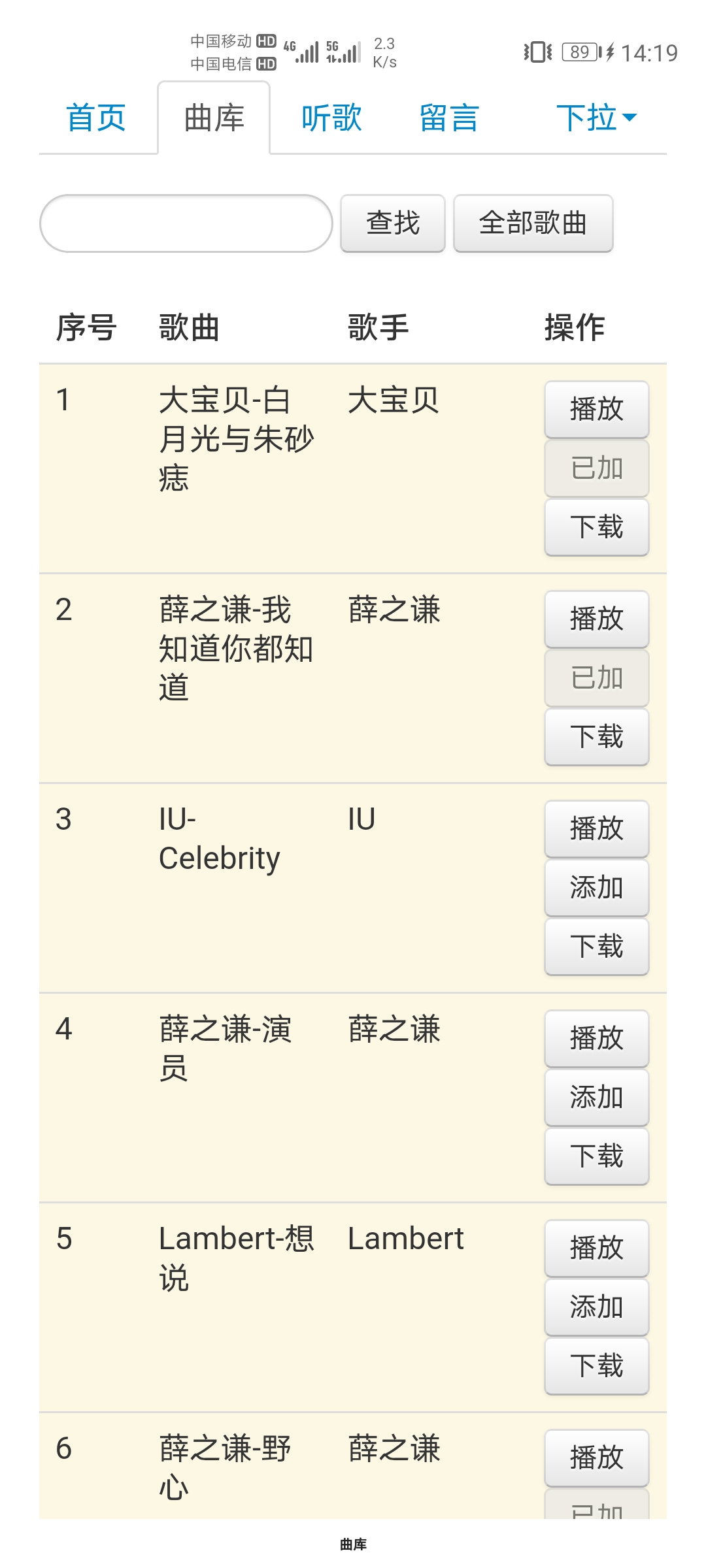Add IU-Celebrity to playlist
This screenshot has height=1568, width=706.
[596, 888]
